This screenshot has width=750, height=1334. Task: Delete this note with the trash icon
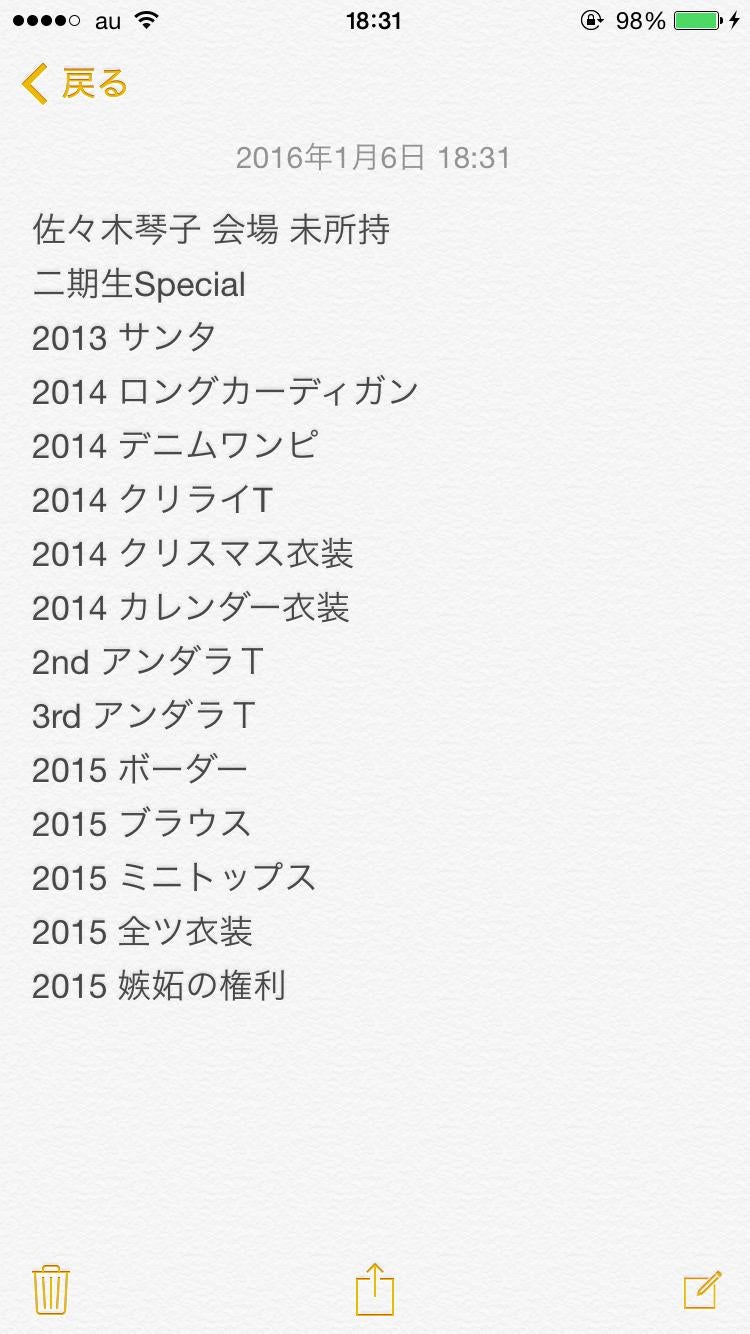50,1289
